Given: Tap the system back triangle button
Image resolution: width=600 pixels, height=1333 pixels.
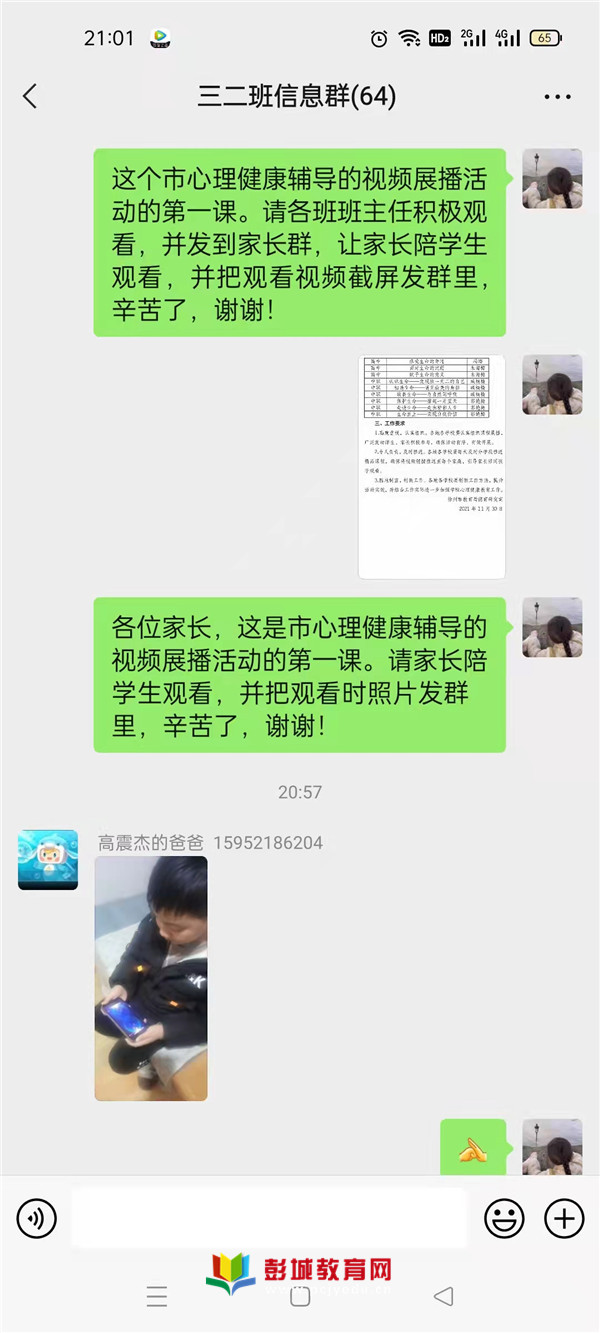Looking at the screenshot, I should 443,1297.
